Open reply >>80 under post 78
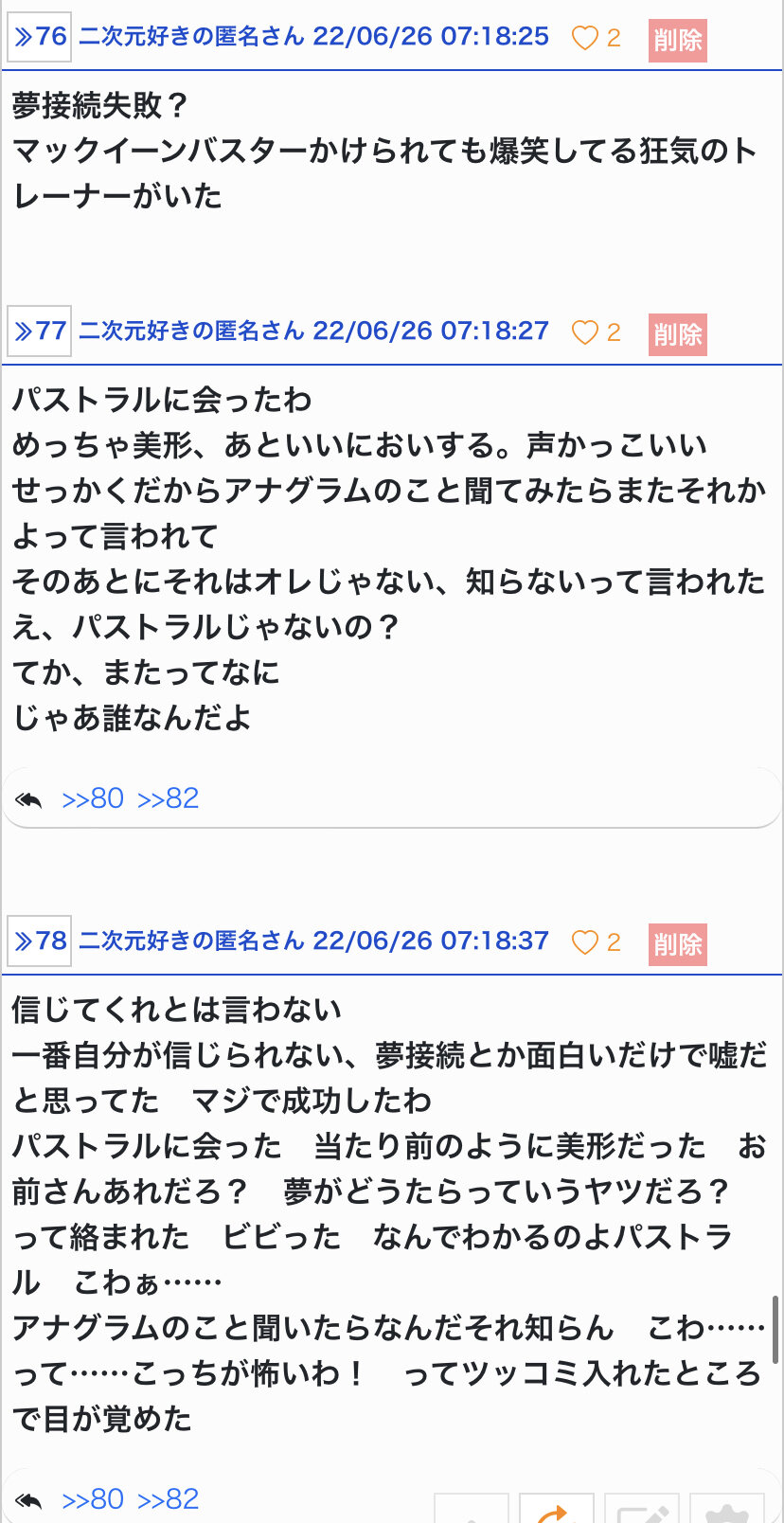This screenshot has width=784, height=1523. click(x=93, y=1499)
